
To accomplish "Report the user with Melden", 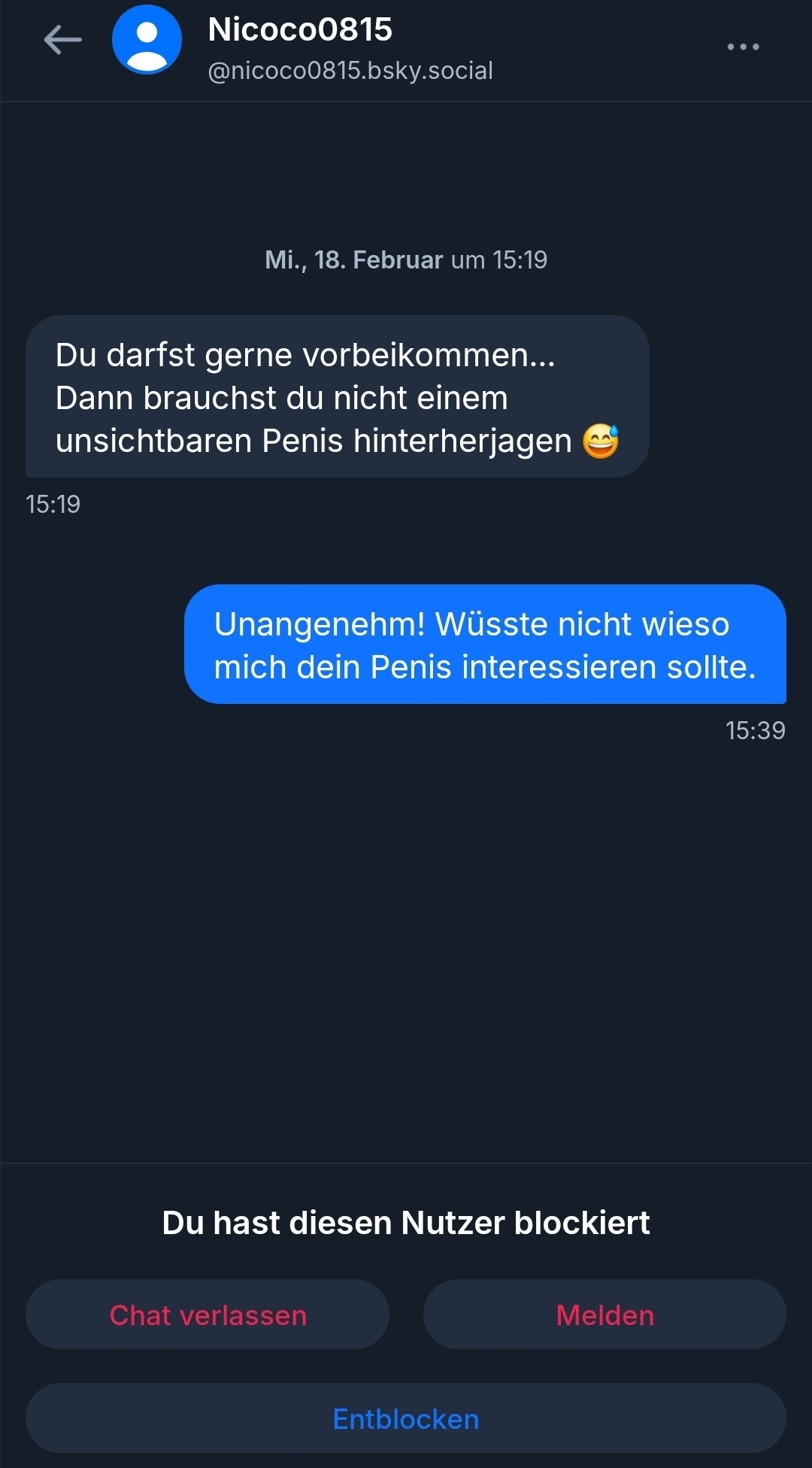I will click(604, 1315).
